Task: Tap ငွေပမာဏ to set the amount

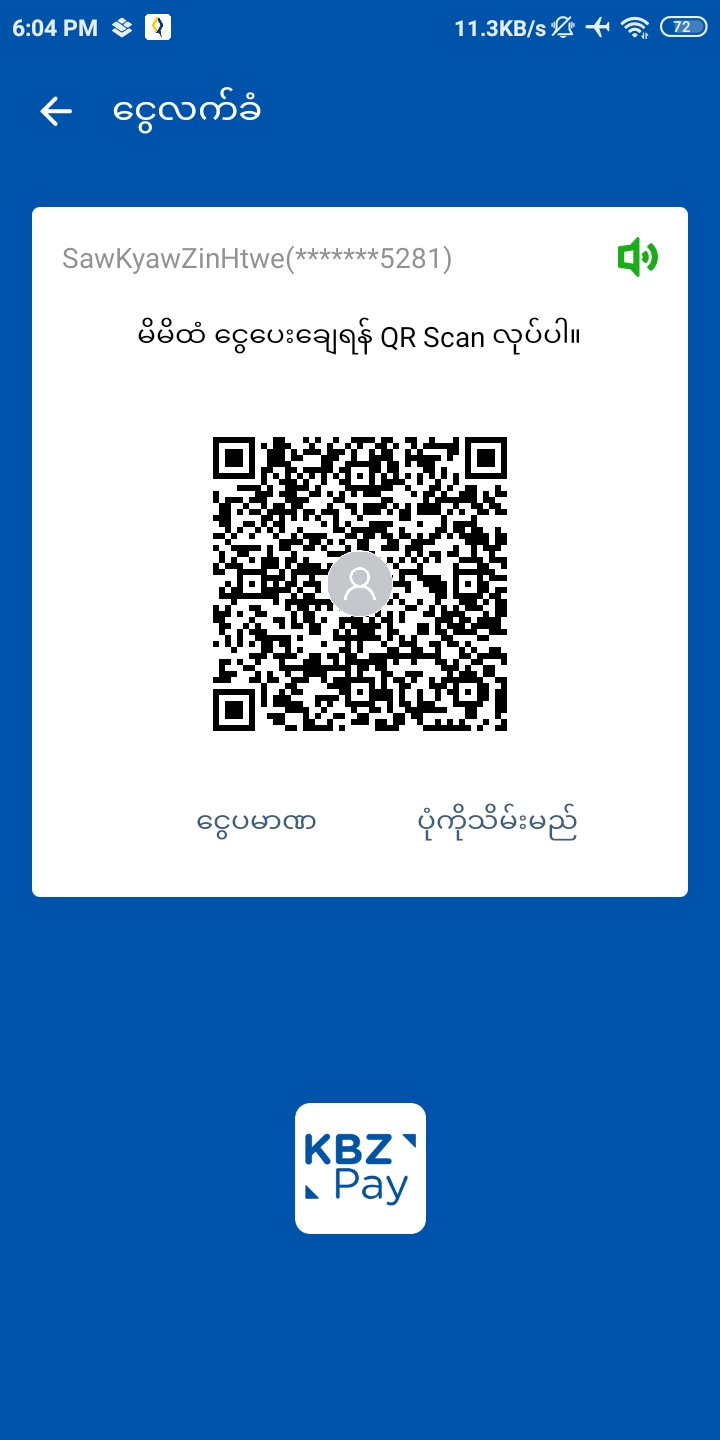Action: [257, 824]
